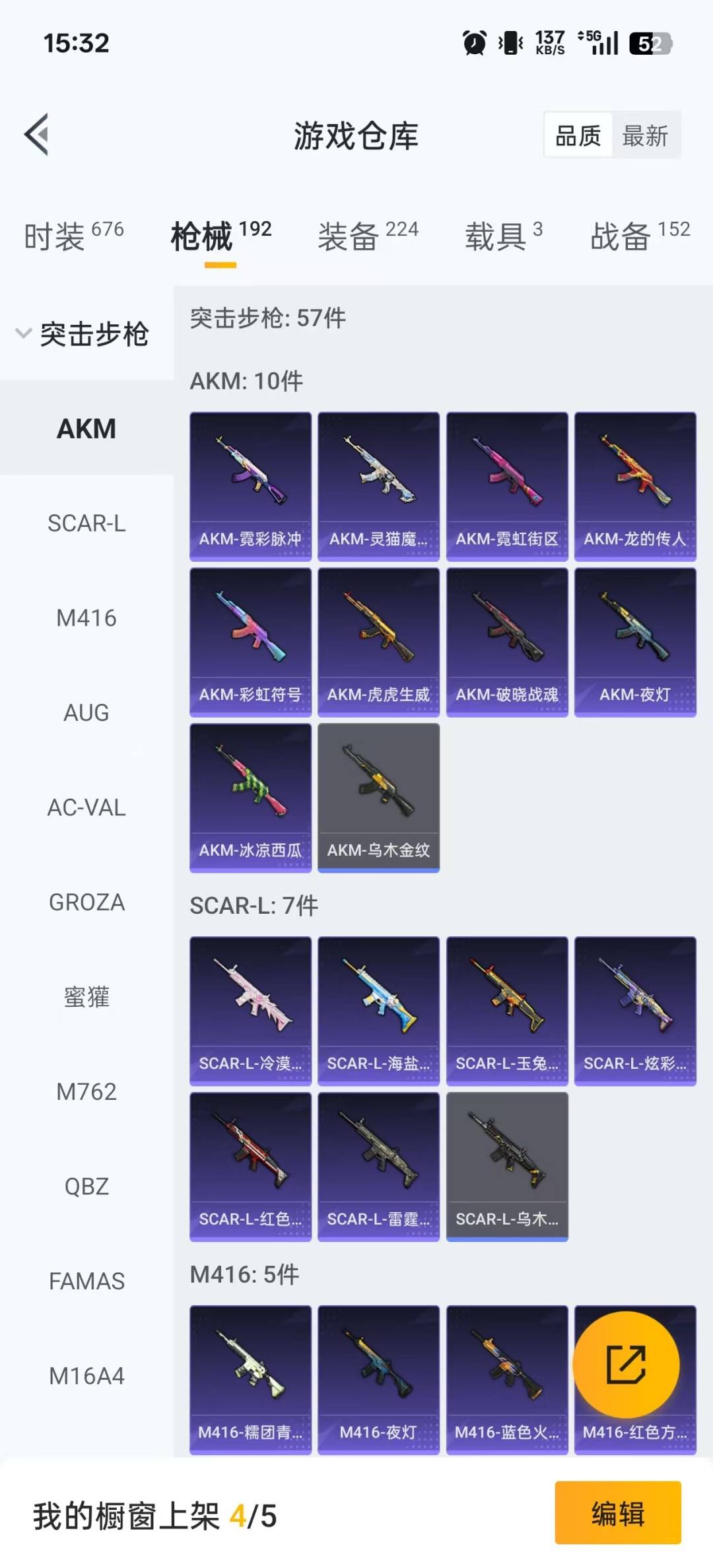
Task: Sort warehouse by 品质
Action: click(578, 136)
